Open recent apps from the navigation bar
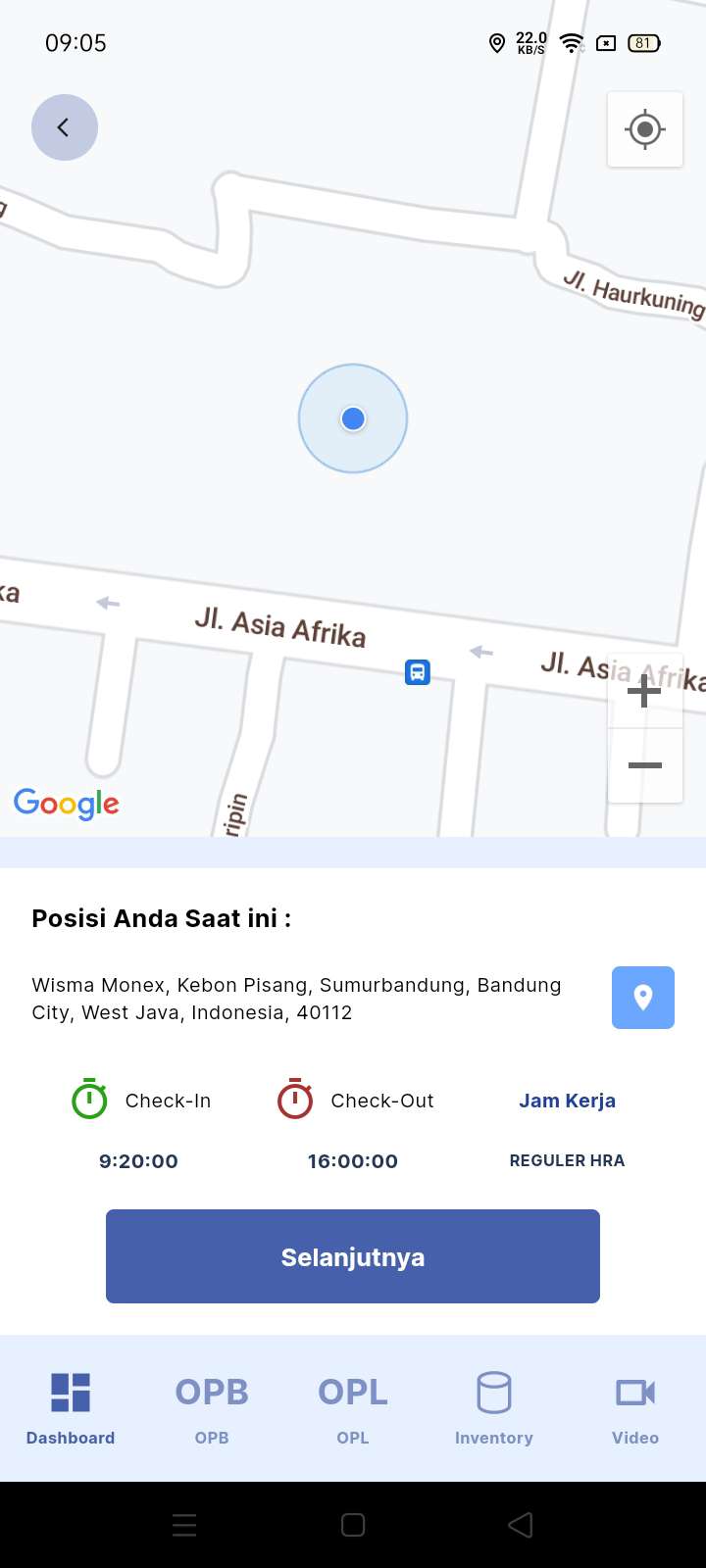The width and height of the screenshot is (706, 1568). (x=184, y=1525)
